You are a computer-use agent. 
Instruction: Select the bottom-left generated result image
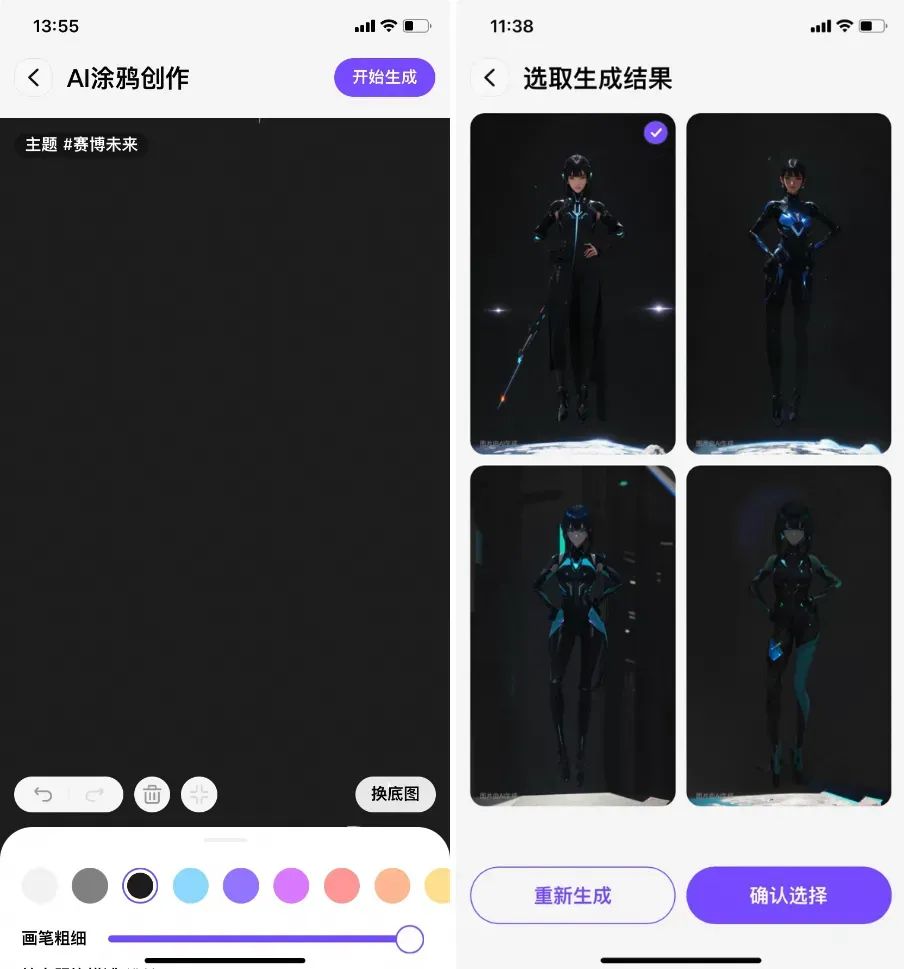tap(572, 636)
